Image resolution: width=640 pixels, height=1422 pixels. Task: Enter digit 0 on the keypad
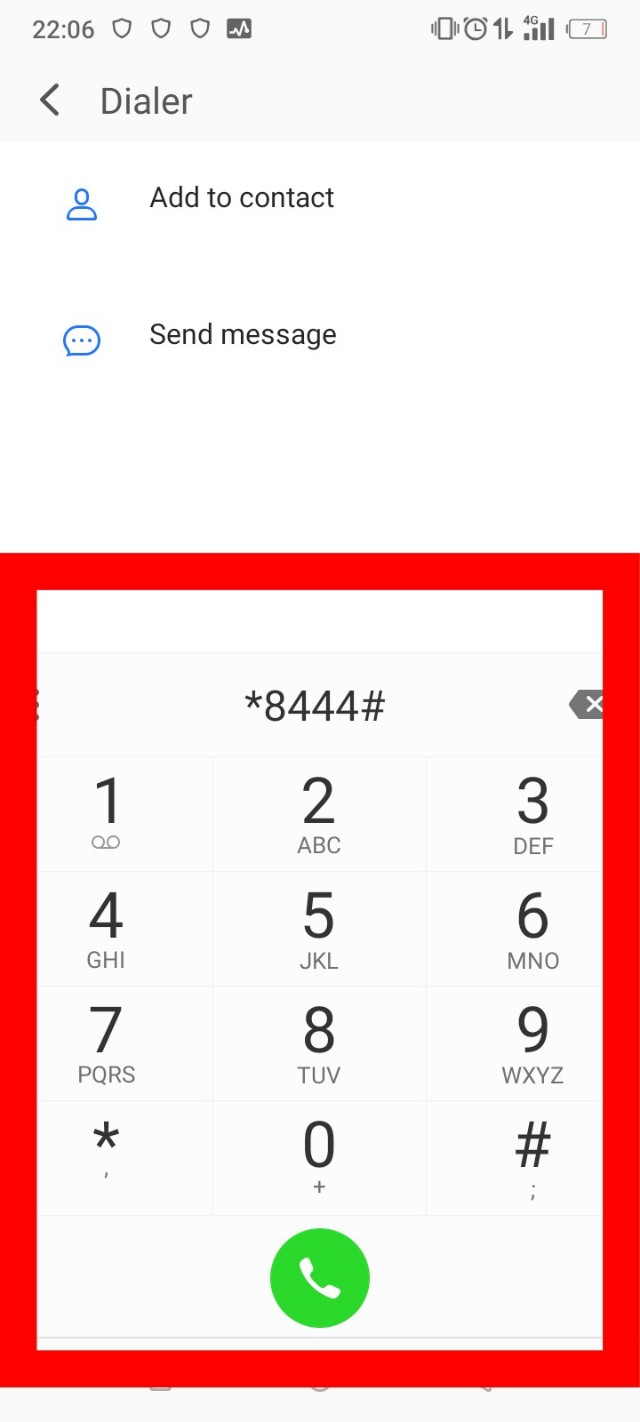tap(319, 1157)
